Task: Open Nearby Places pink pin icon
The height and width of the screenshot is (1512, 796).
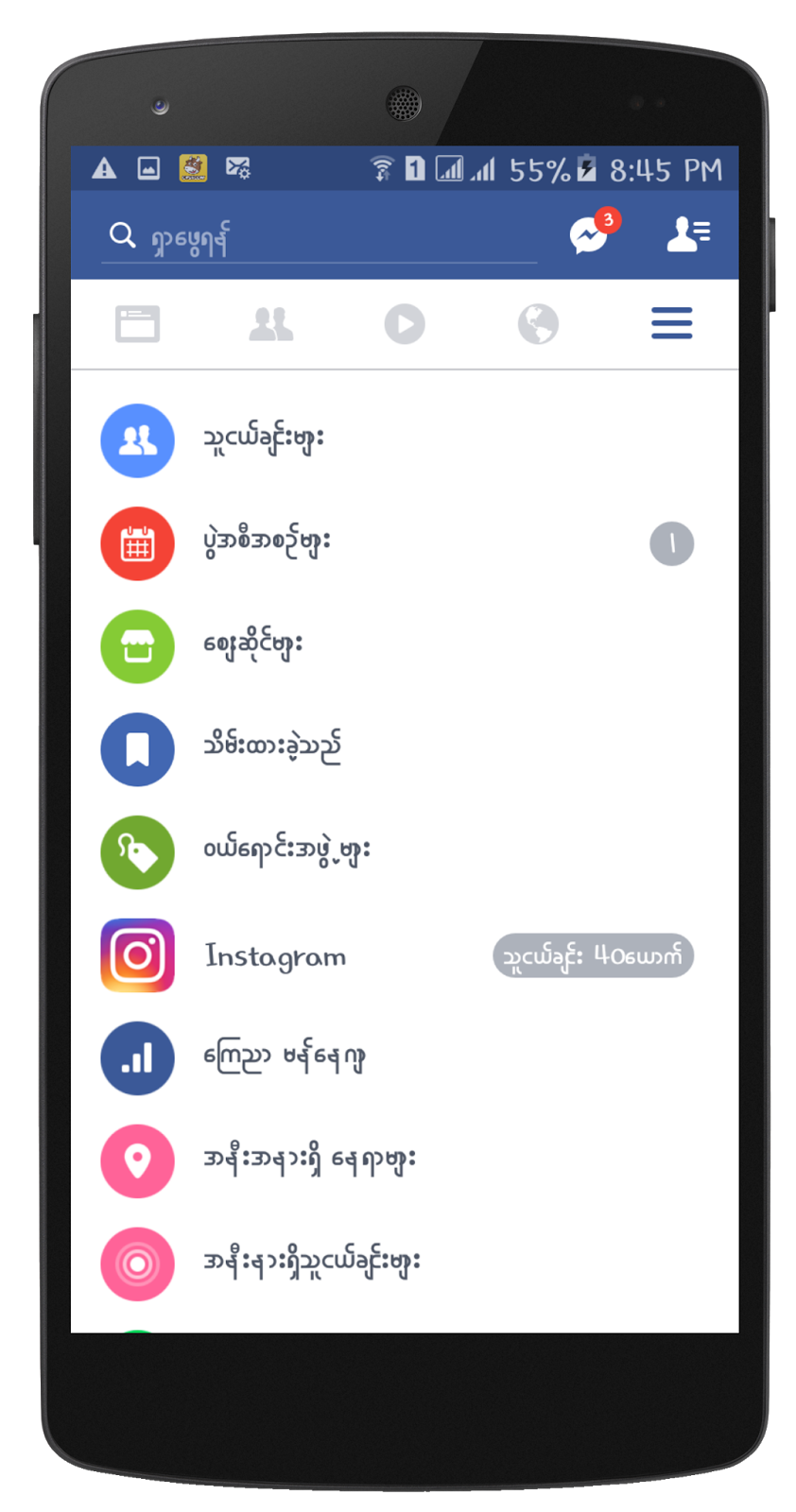Action: pyautogui.click(x=137, y=1161)
